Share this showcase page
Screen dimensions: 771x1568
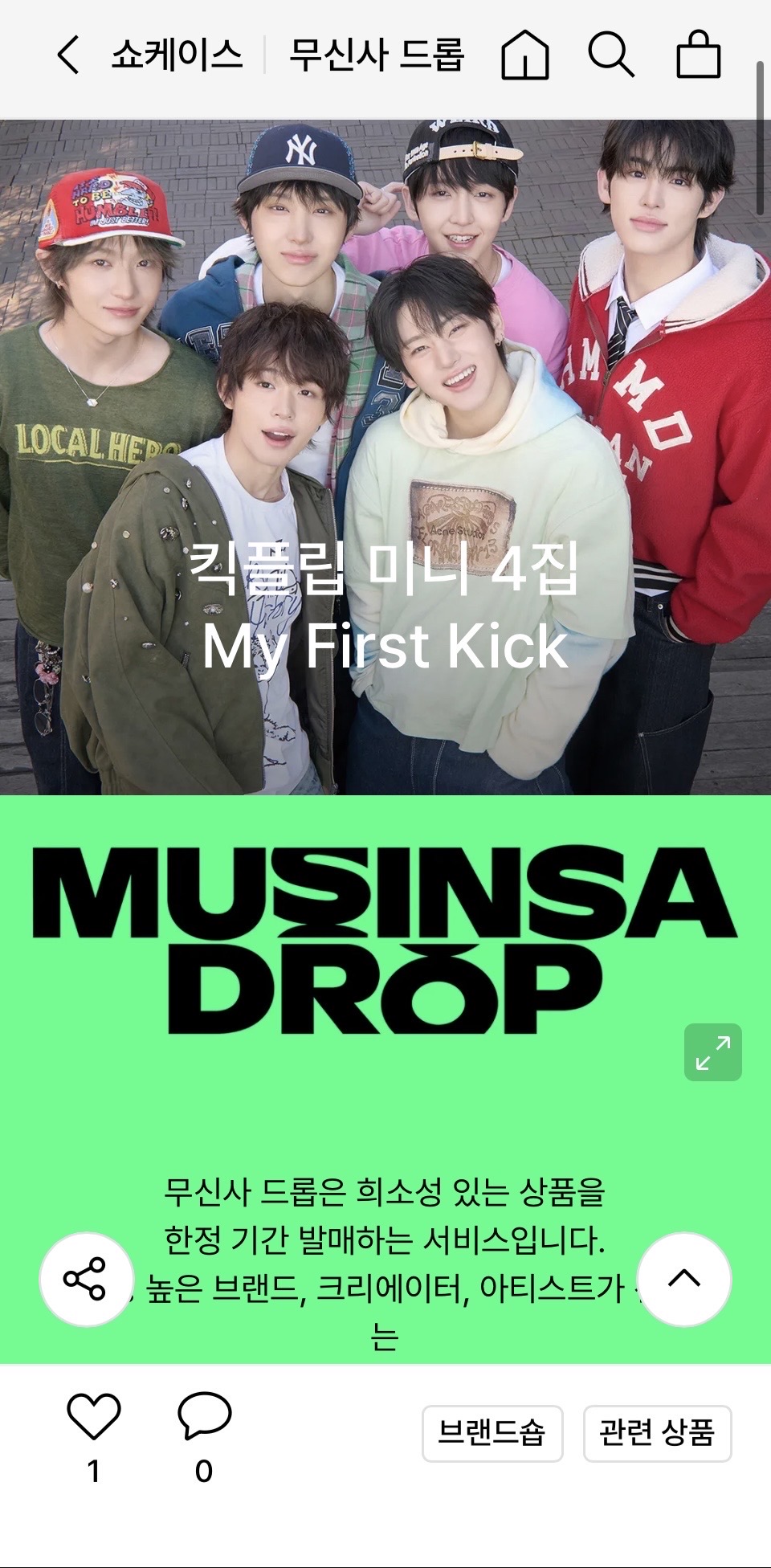[86, 1279]
